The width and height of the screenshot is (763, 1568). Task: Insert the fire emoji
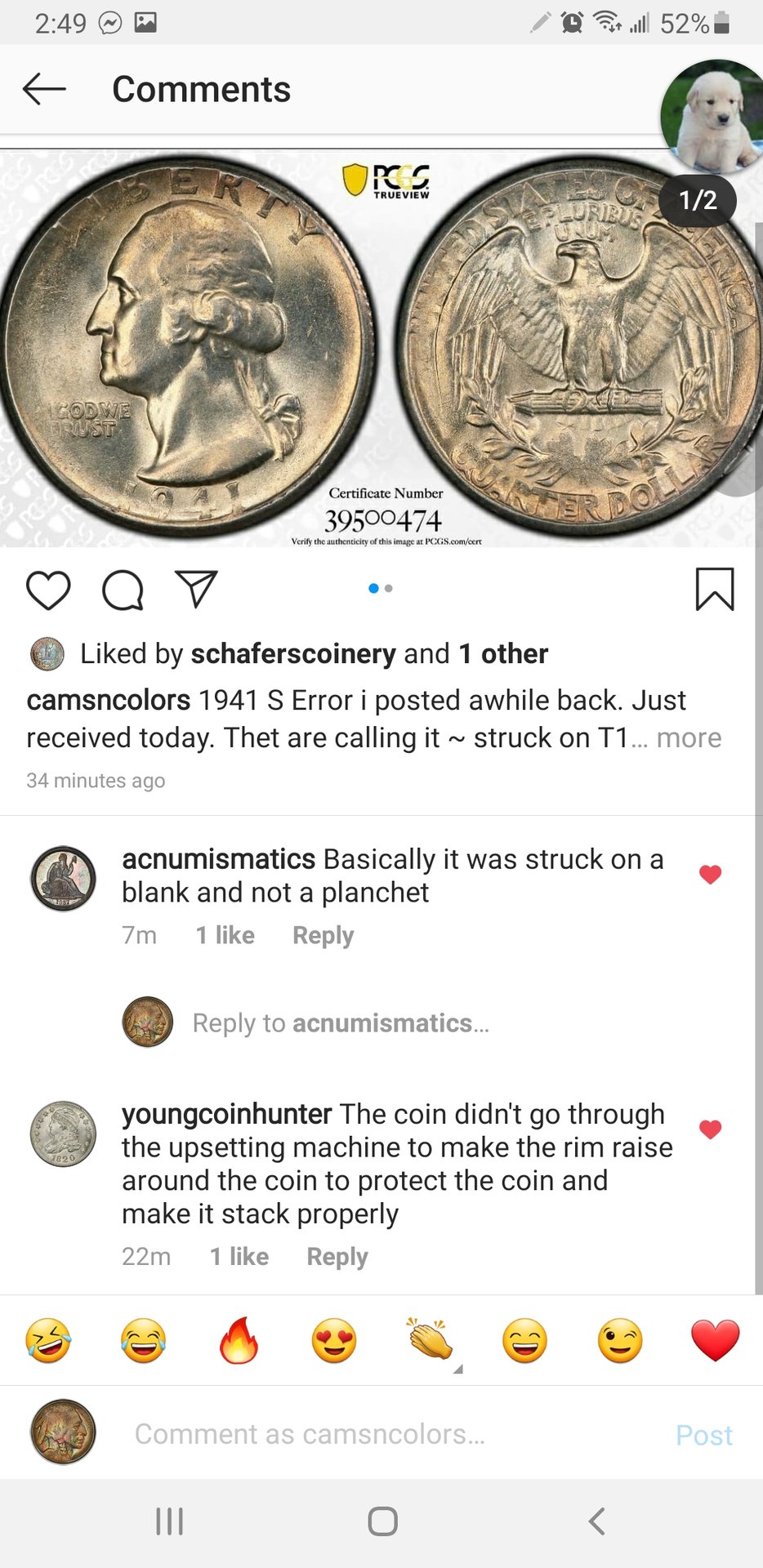[x=239, y=1341]
